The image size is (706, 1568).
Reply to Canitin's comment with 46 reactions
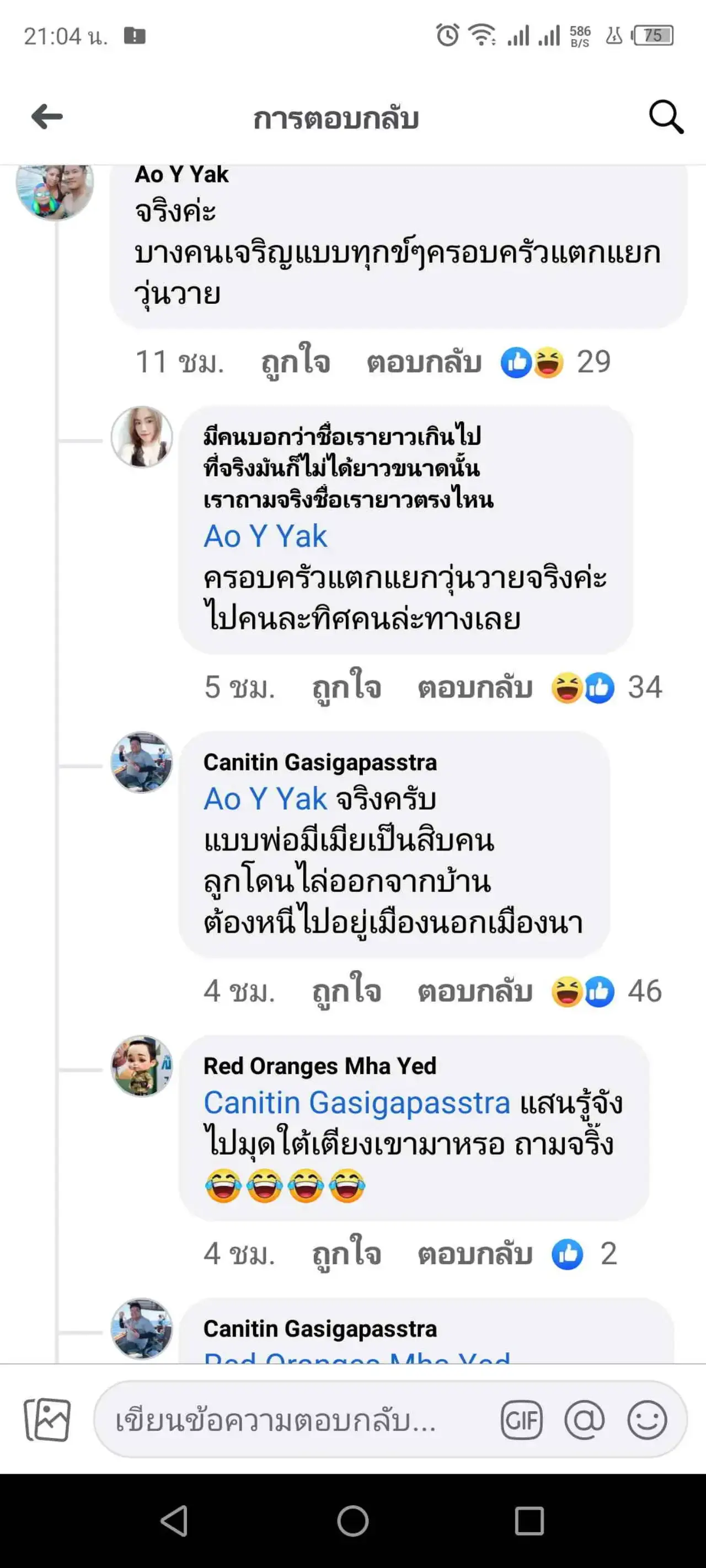tap(474, 991)
